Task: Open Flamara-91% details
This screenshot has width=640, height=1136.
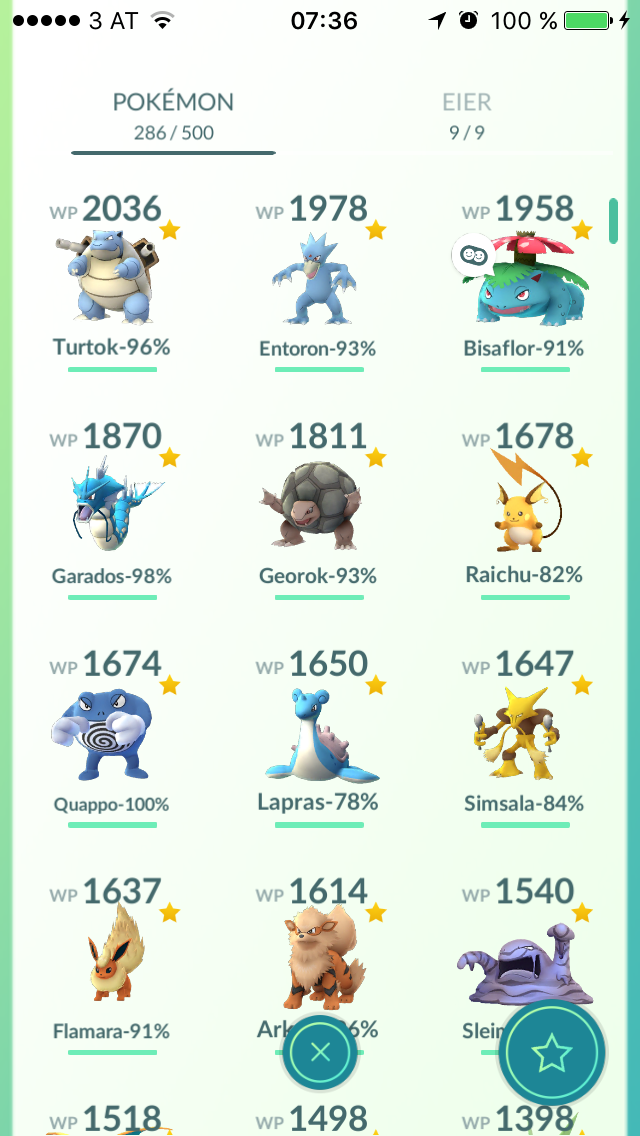Action: [x=112, y=955]
